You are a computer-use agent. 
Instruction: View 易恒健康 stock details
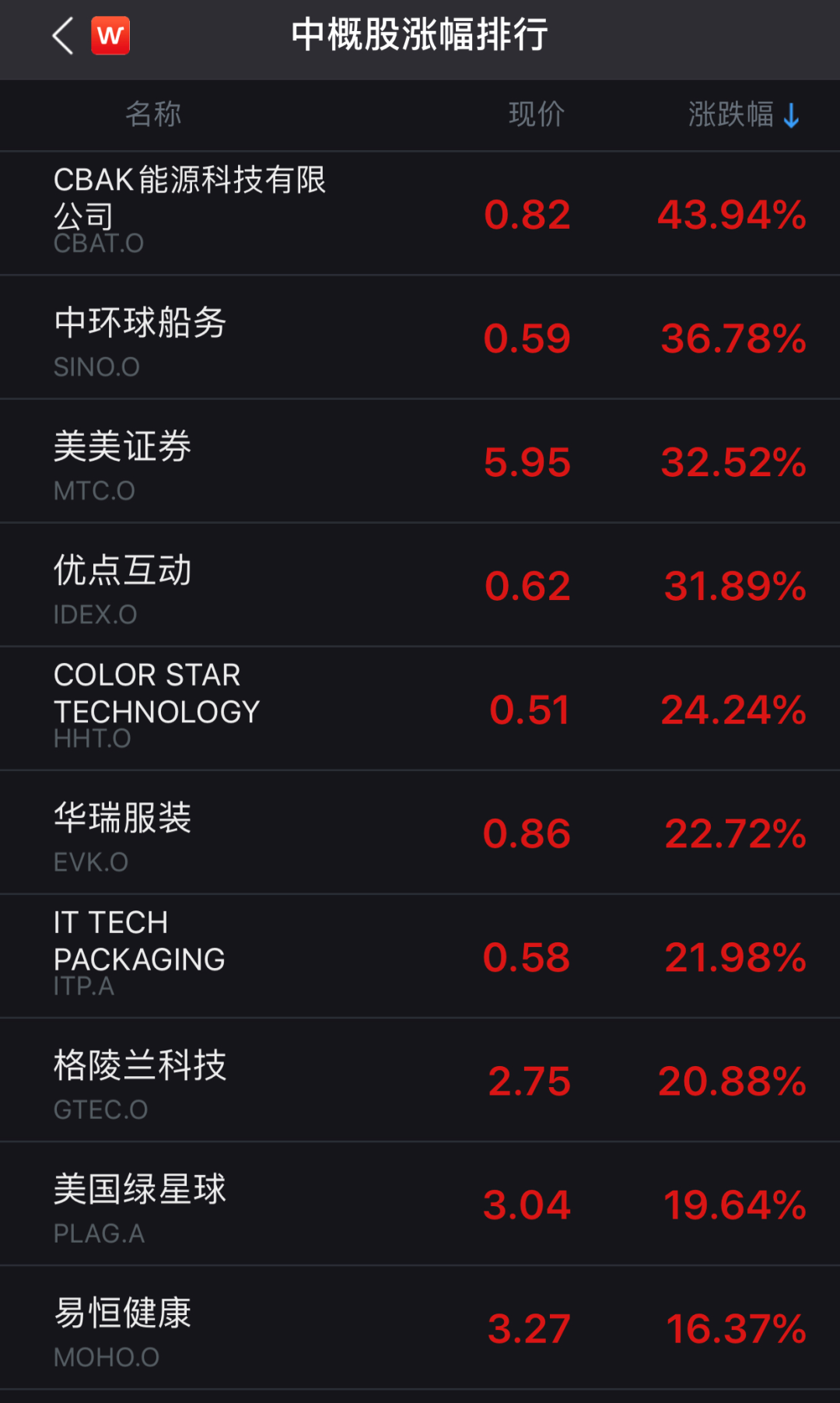(420, 1328)
